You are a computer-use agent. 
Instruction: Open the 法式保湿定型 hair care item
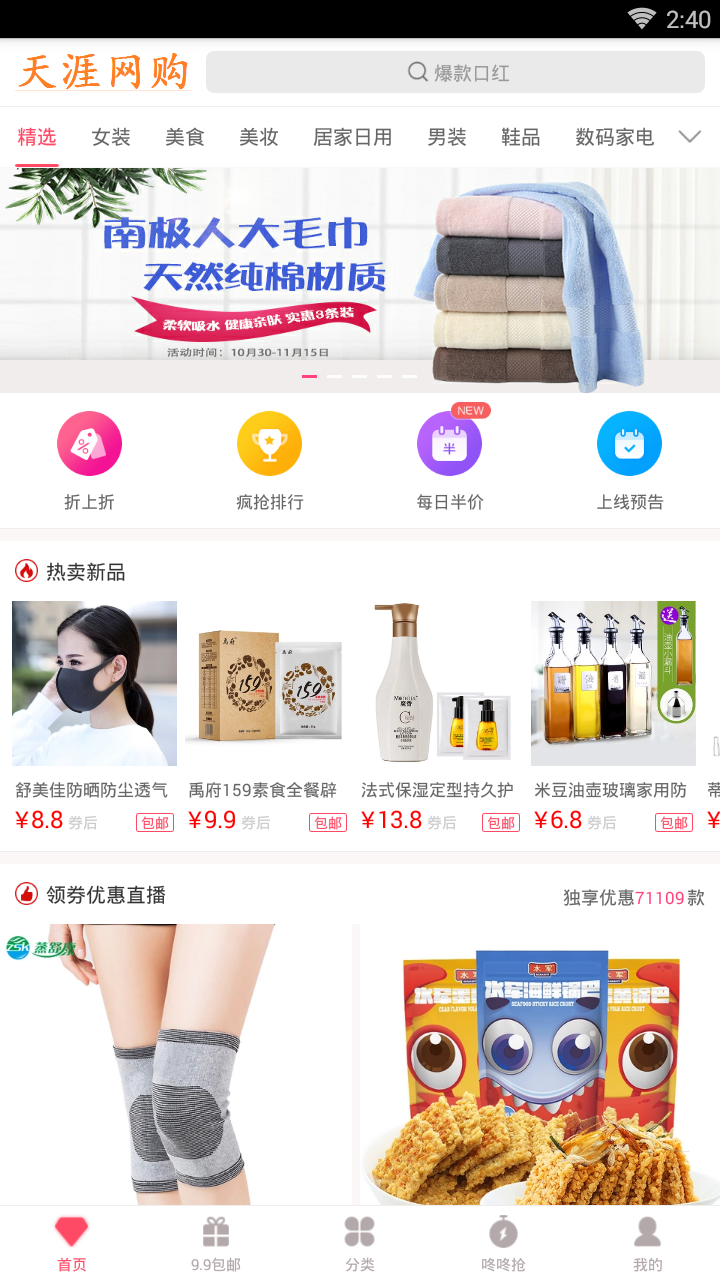pyautogui.click(x=440, y=717)
